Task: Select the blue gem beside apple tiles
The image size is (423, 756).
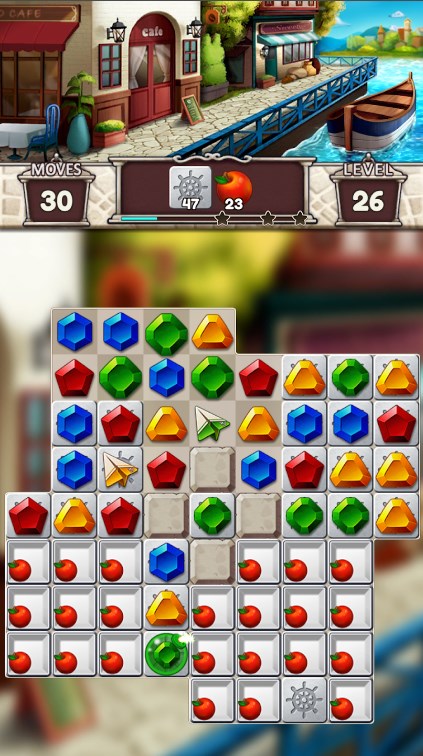Action: pyautogui.click(x=166, y=561)
